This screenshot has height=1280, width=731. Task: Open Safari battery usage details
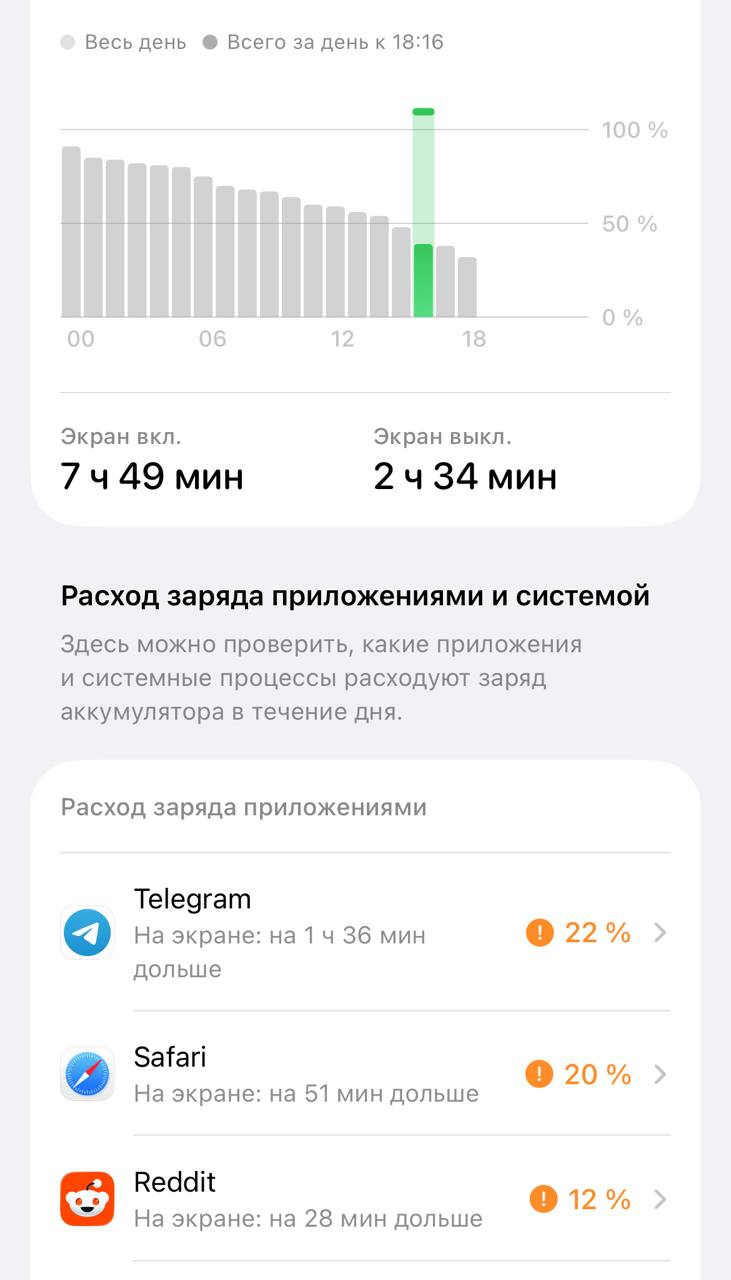[x=365, y=1074]
